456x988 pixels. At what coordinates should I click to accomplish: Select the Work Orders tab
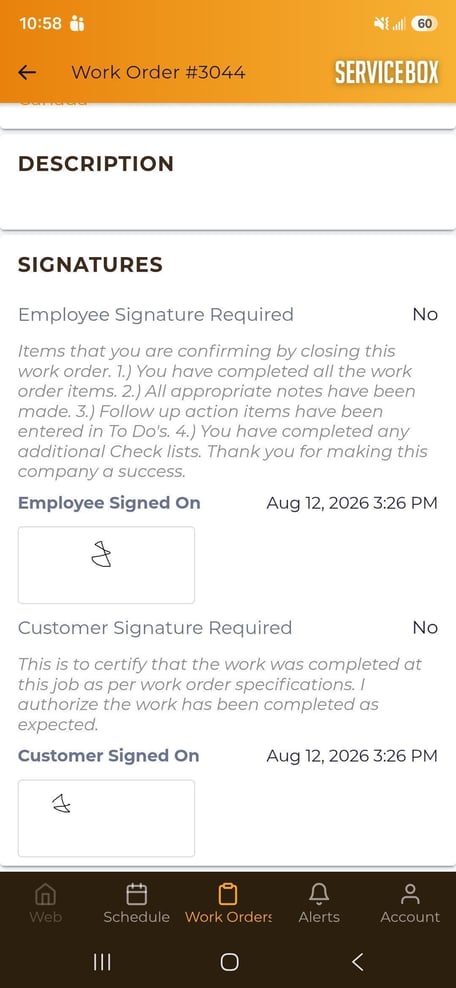click(228, 903)
